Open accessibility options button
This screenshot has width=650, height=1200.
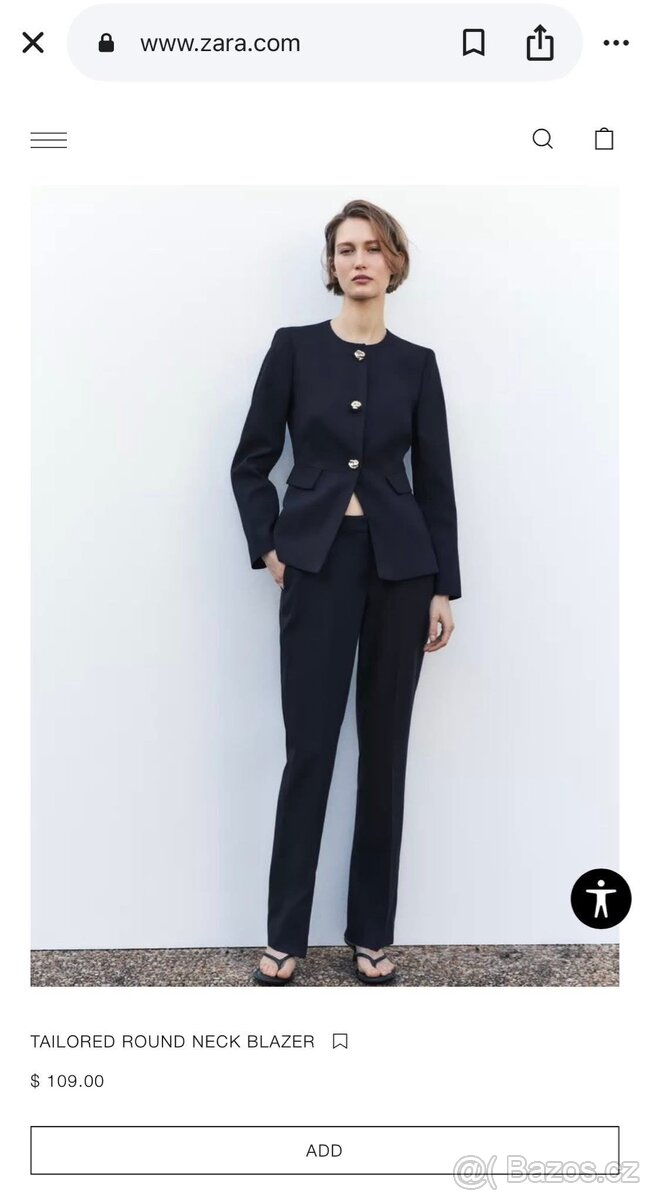pyautogui.click(x=601, y=899)
